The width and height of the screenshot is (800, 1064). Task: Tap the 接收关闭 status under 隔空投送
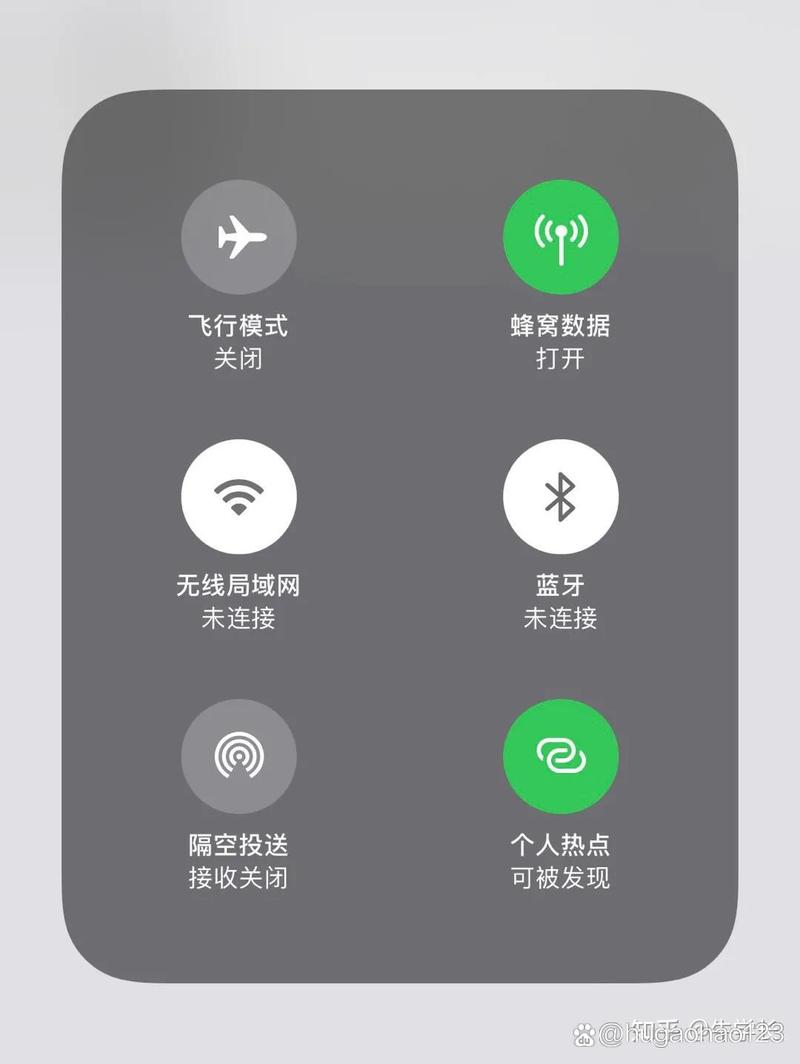(x=238, y=878)
